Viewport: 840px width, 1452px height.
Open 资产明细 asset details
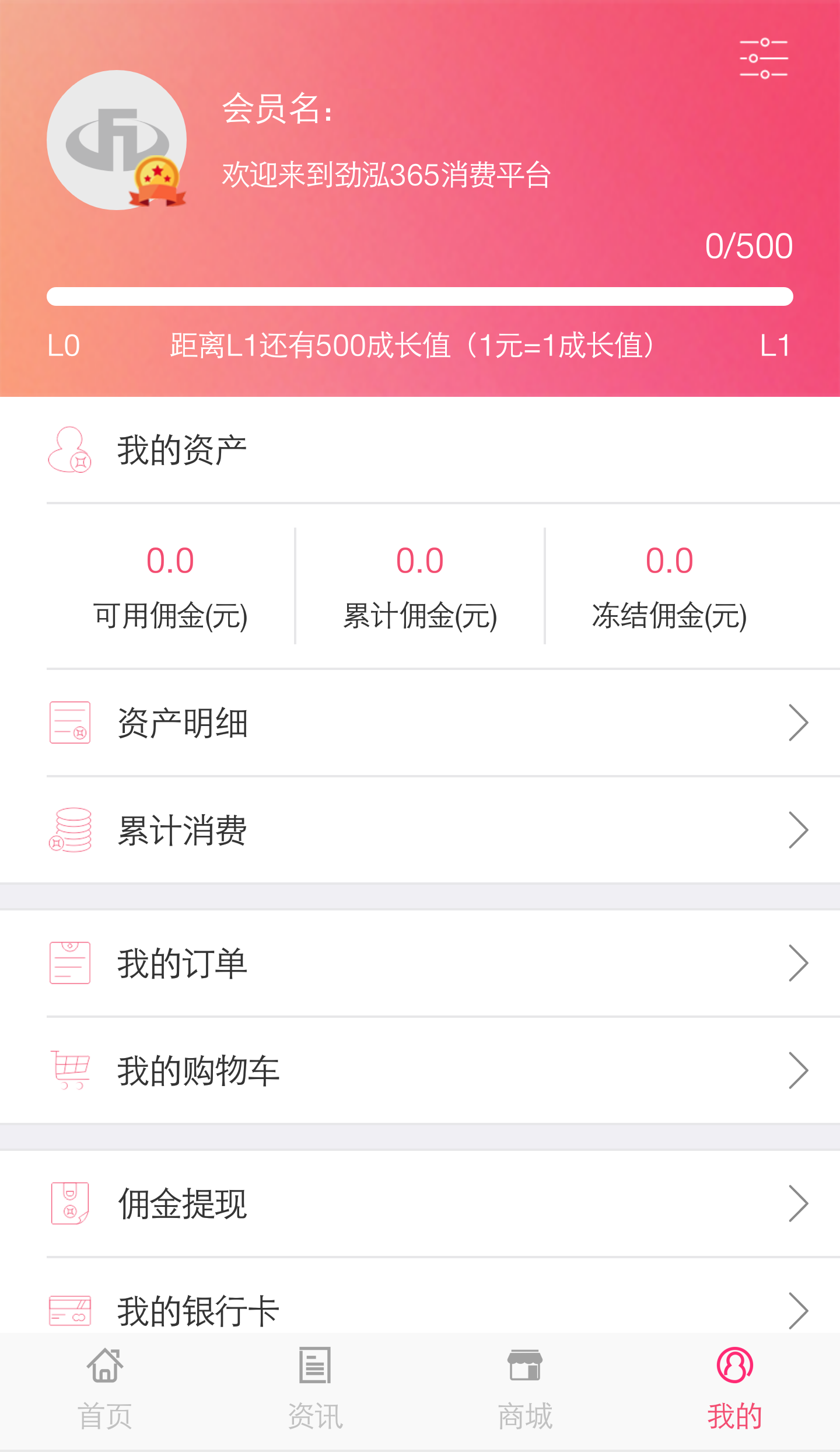tap(420, 722)
